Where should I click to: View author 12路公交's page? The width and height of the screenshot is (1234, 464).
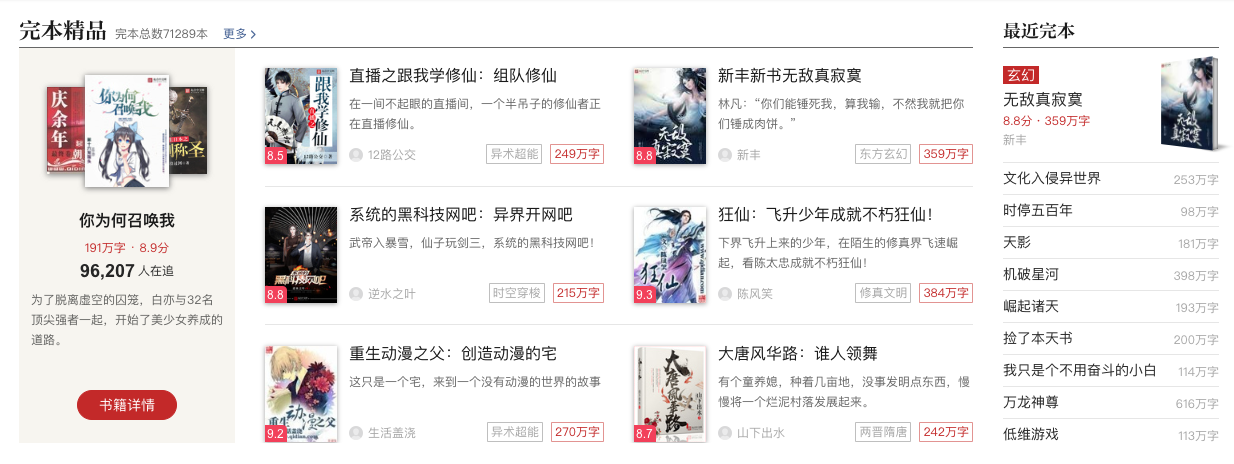pyautogui.click(x=391, y=154)
